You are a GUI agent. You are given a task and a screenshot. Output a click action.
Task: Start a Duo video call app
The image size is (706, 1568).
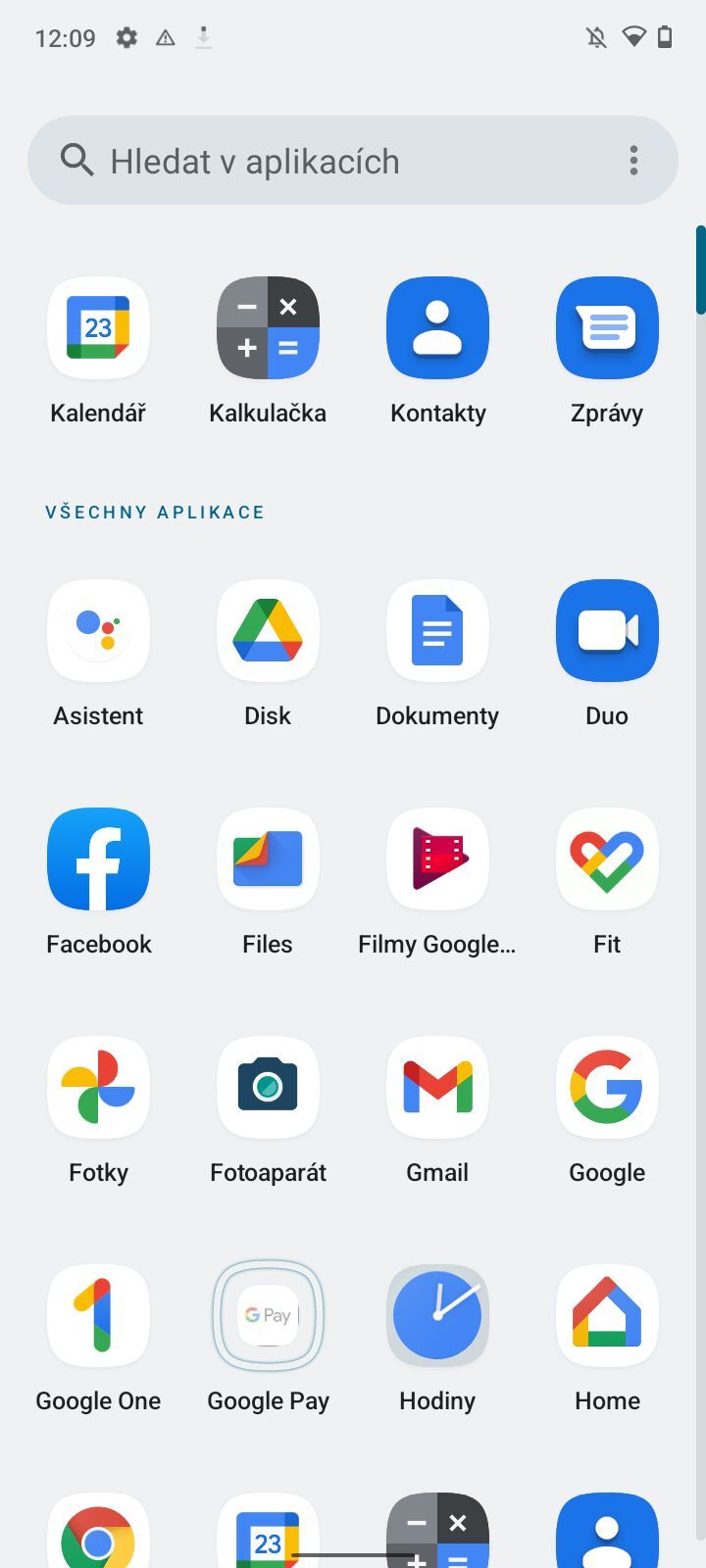(x=607, y=631)
